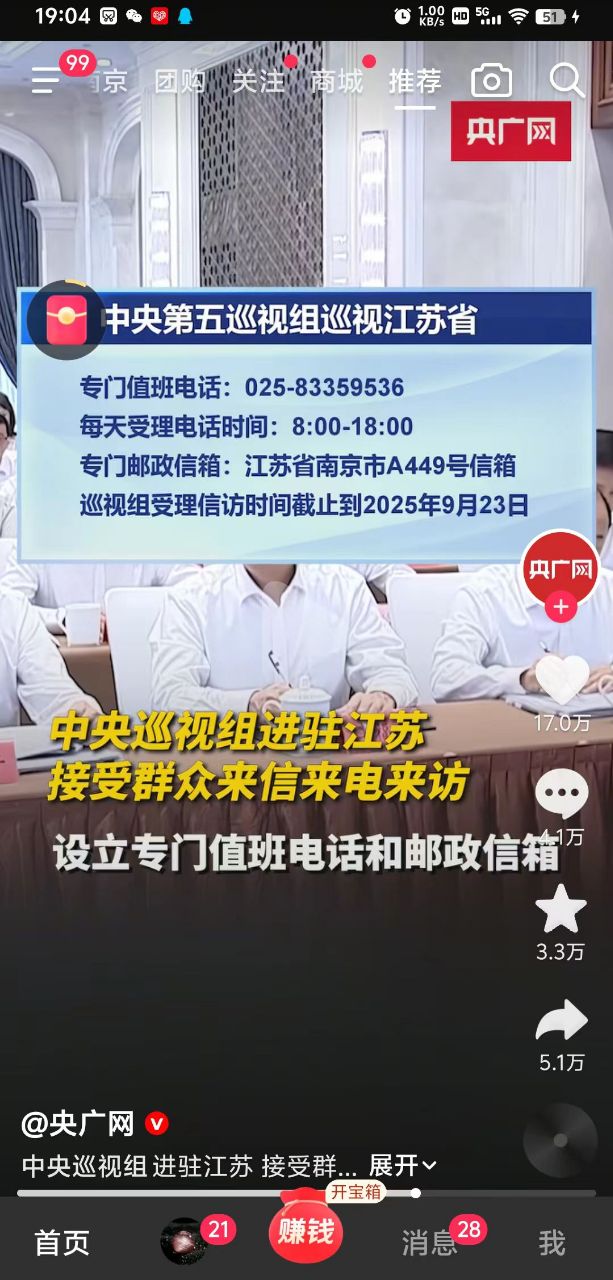
Task: Open the camera icon
Action: [x=491, y=81]
